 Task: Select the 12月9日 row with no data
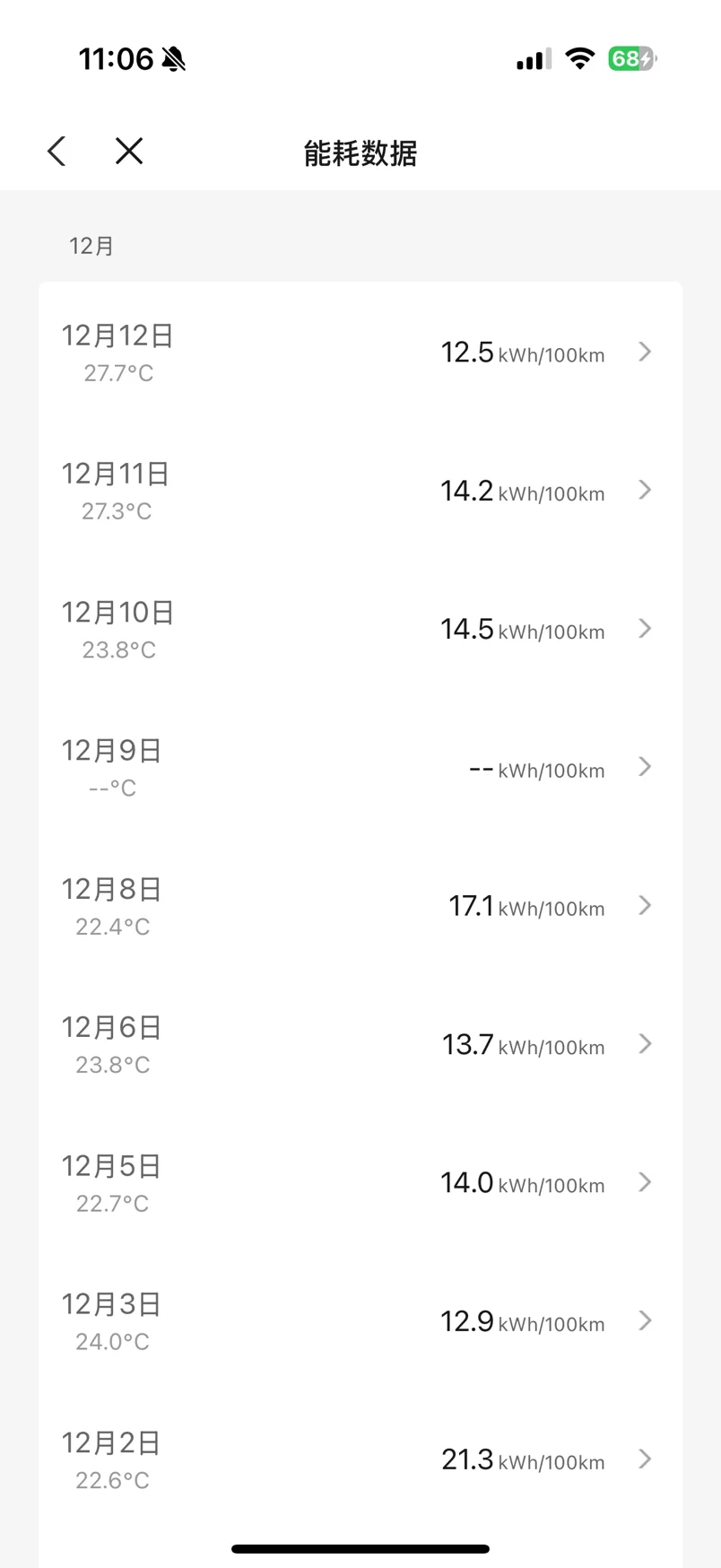(360, 768)
